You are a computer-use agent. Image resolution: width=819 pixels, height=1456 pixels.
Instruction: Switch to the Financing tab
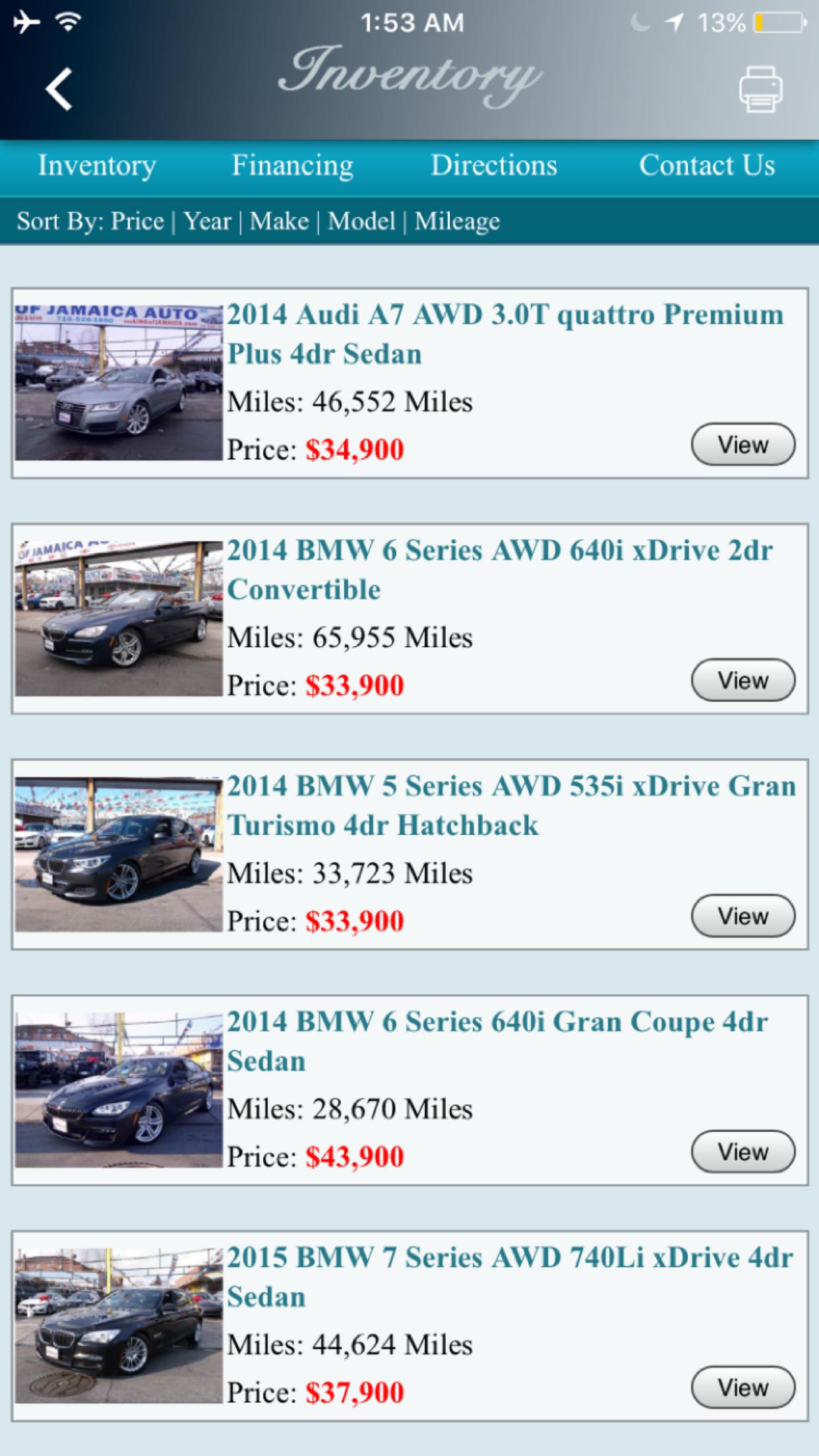coord(292,166)
